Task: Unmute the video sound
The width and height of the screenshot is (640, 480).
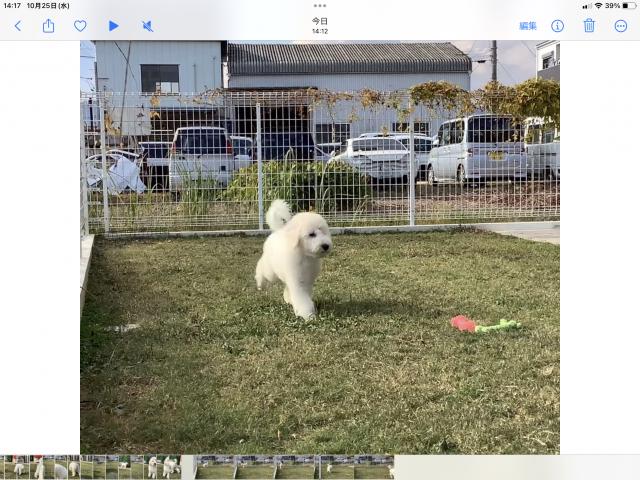Action: (147, 26)
